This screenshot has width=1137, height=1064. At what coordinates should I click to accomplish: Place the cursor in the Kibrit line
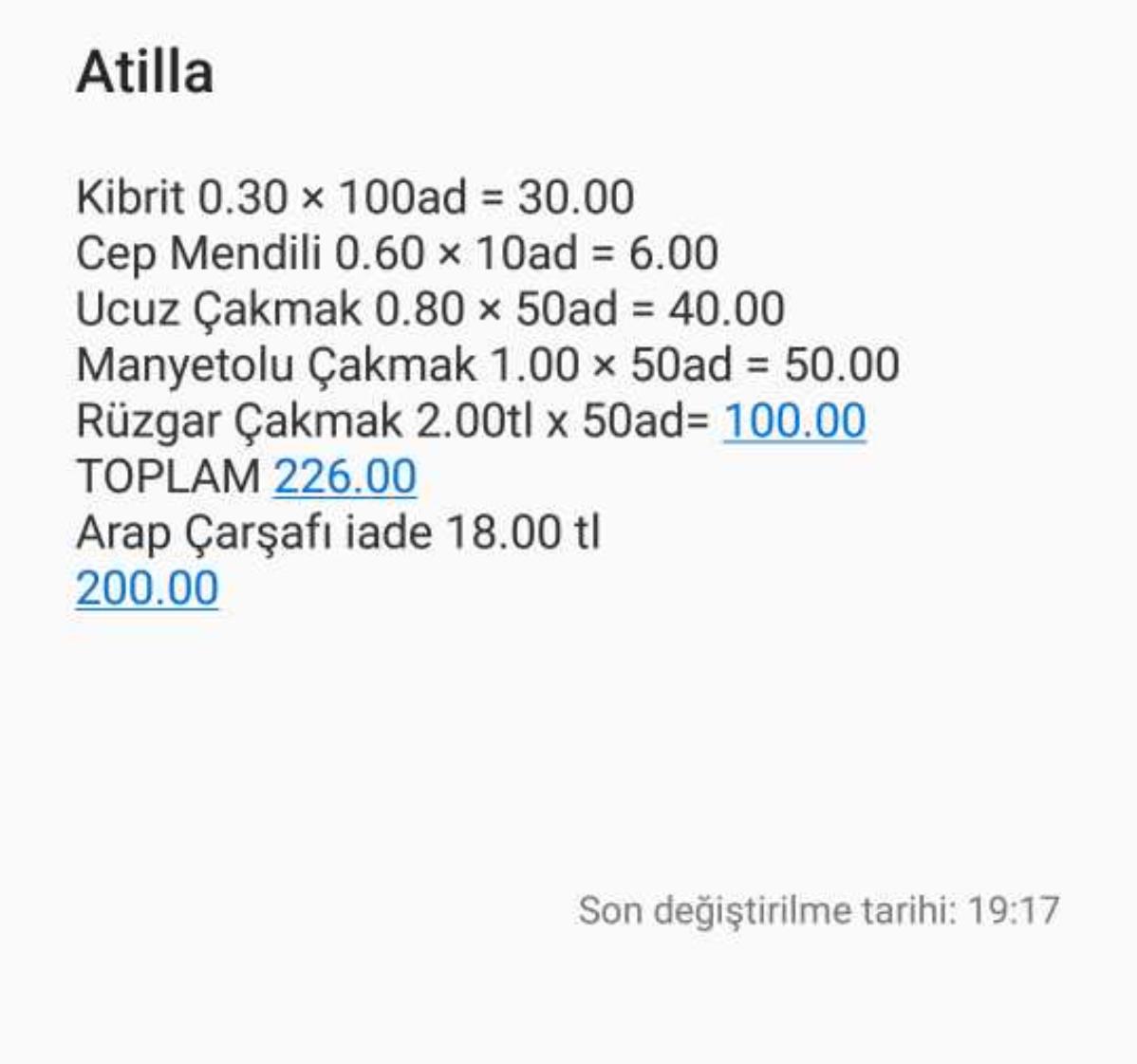(354, 197)
